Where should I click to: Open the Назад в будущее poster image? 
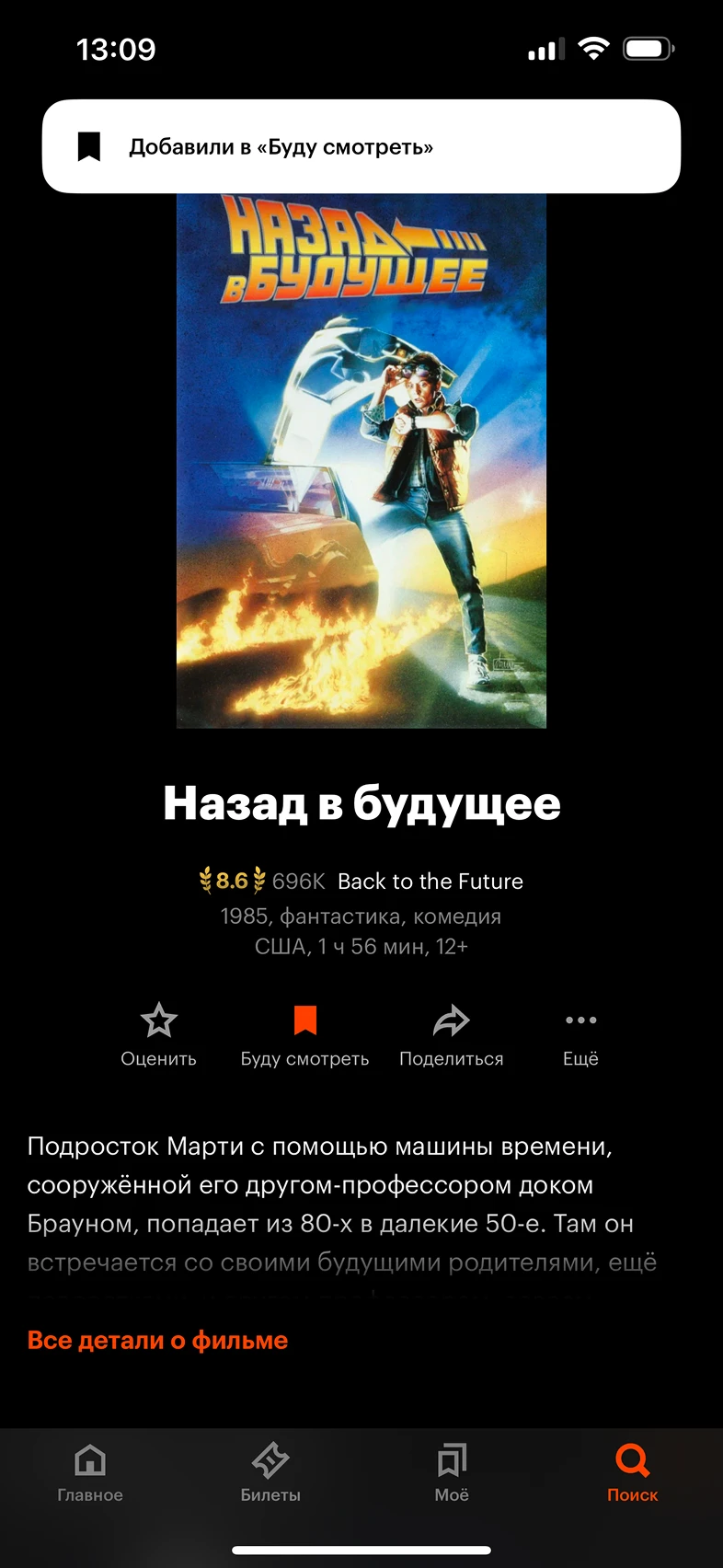[361, 460]
